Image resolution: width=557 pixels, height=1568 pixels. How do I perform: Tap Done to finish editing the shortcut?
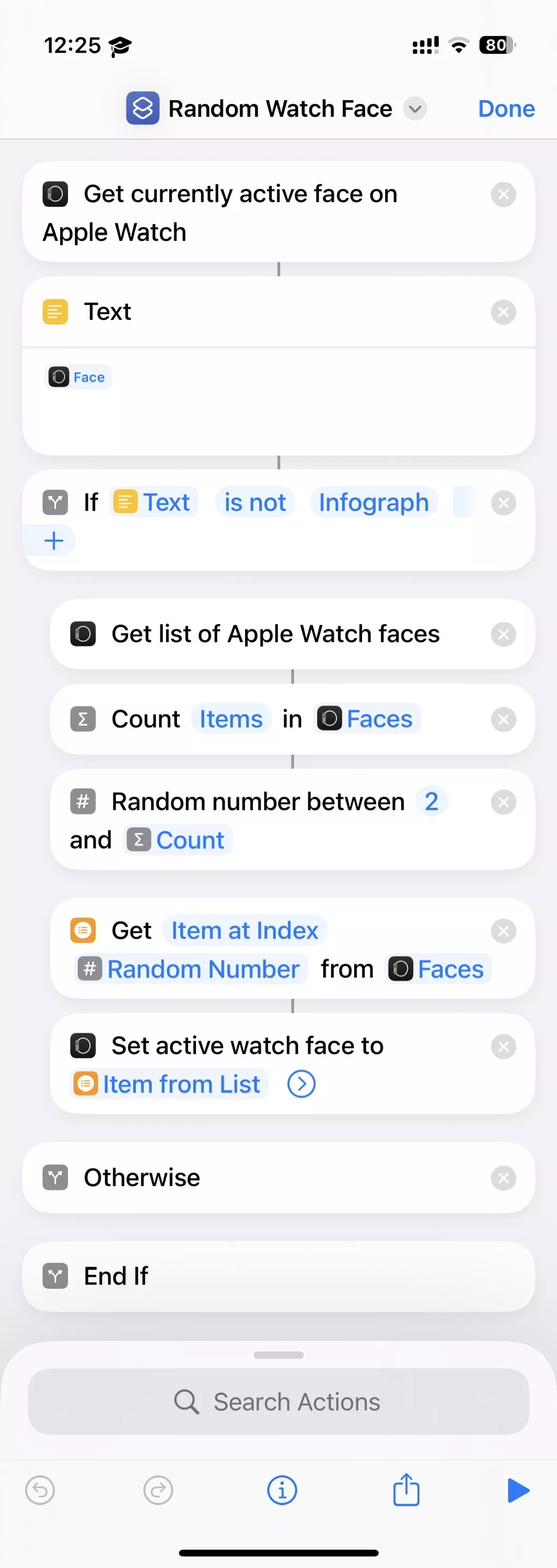506,109
